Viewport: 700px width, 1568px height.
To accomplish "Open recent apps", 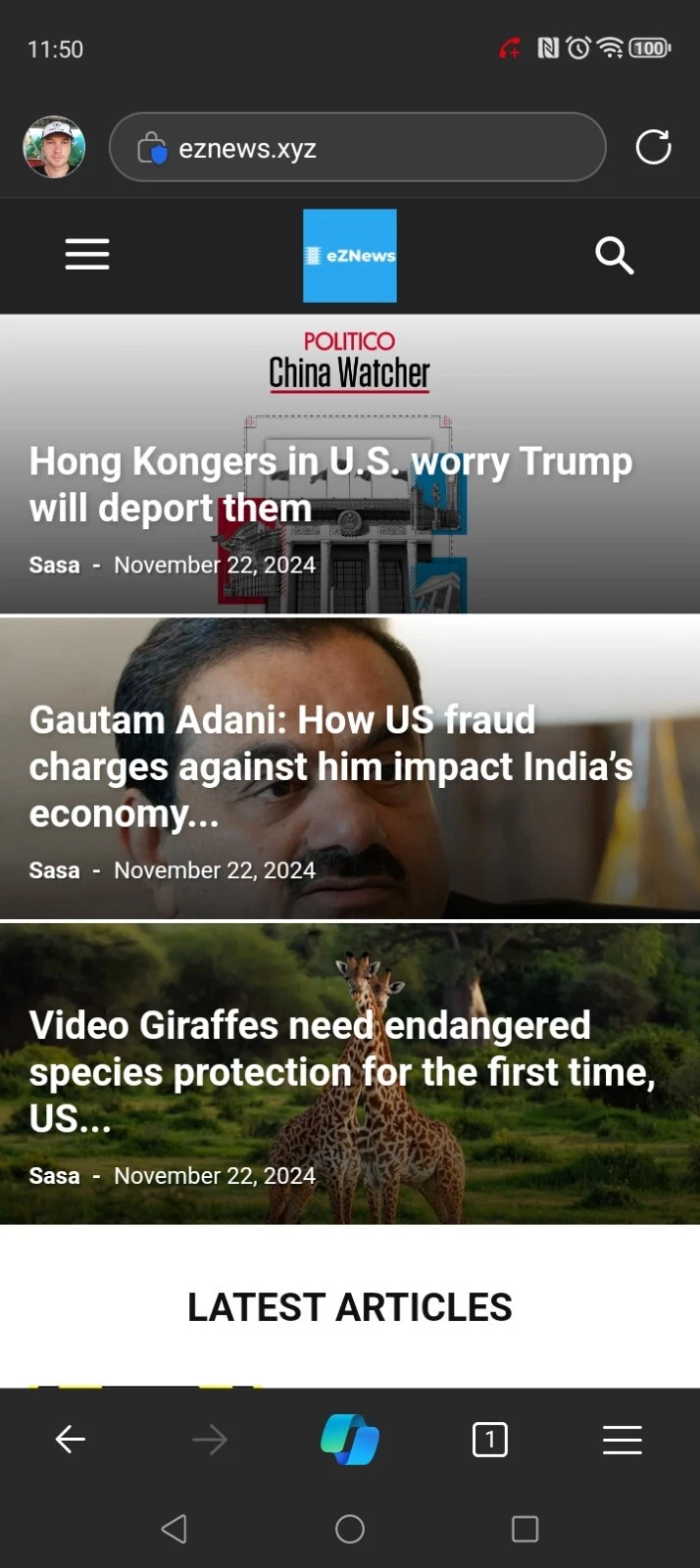I will click(525, 1529).
